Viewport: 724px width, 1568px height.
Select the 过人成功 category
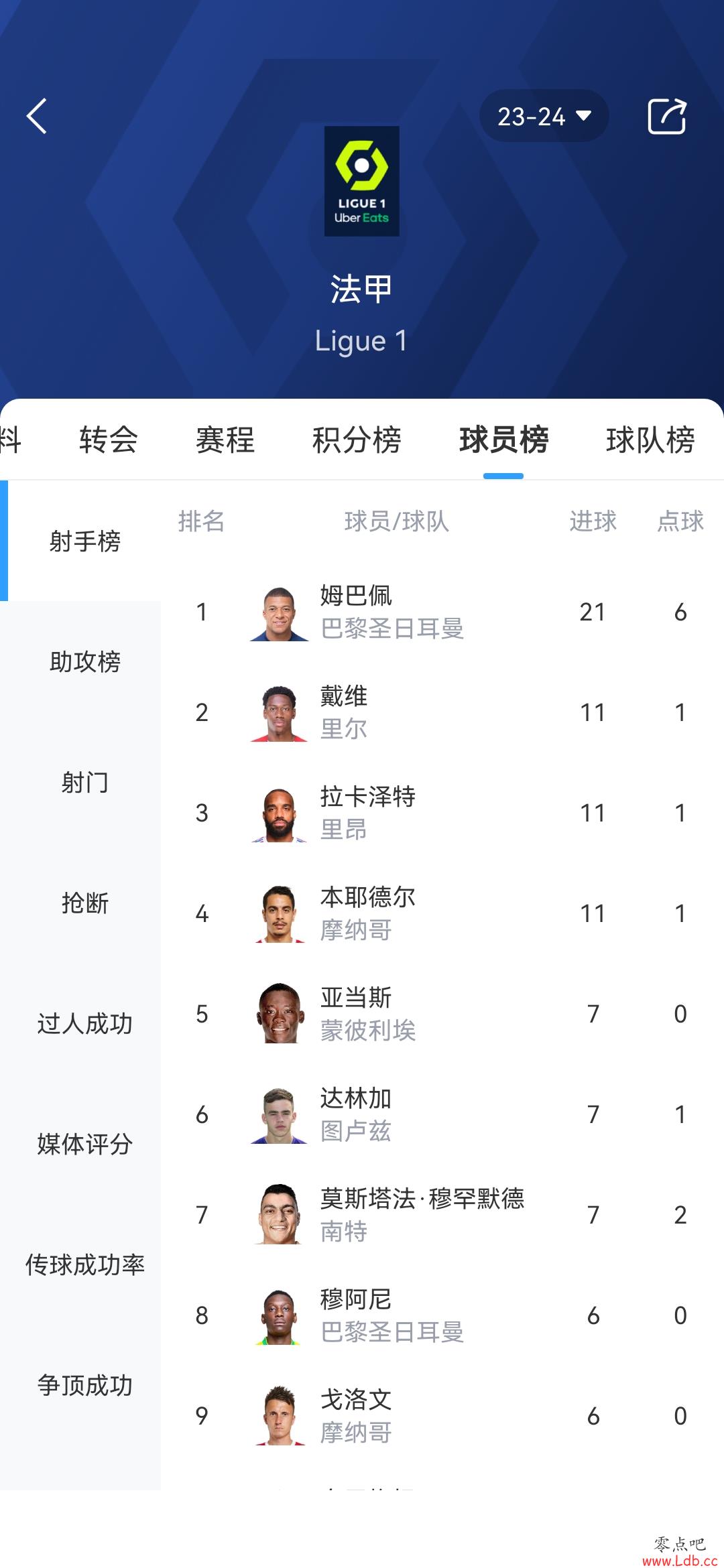click(84, 1023)
